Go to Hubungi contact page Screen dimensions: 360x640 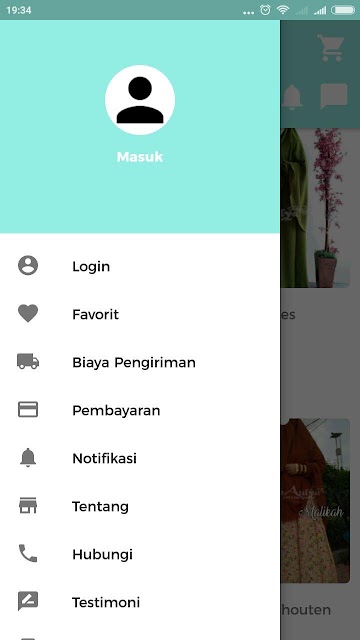pyautogui.click(x=140, y=554)
